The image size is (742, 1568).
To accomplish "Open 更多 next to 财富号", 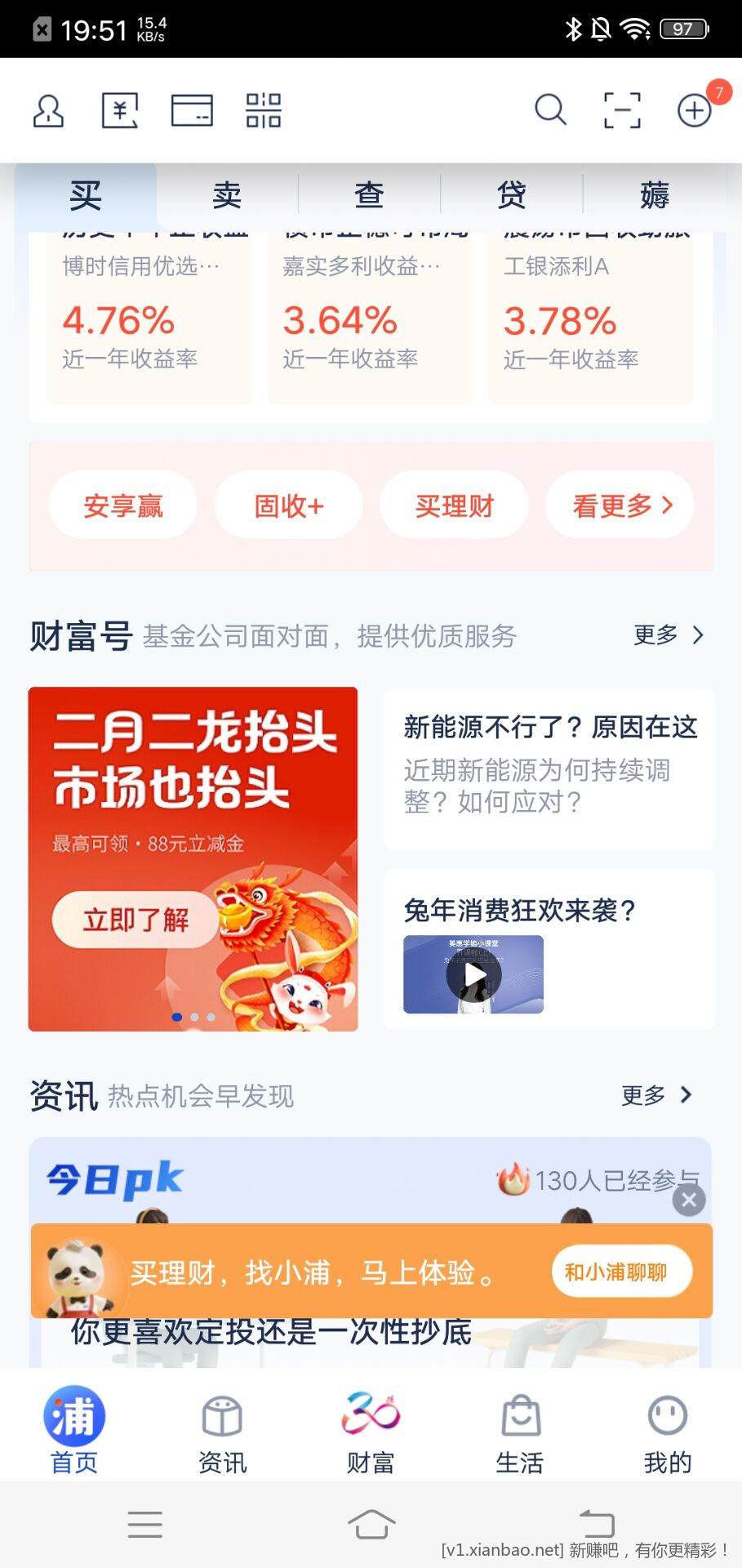I will (668, 635).
